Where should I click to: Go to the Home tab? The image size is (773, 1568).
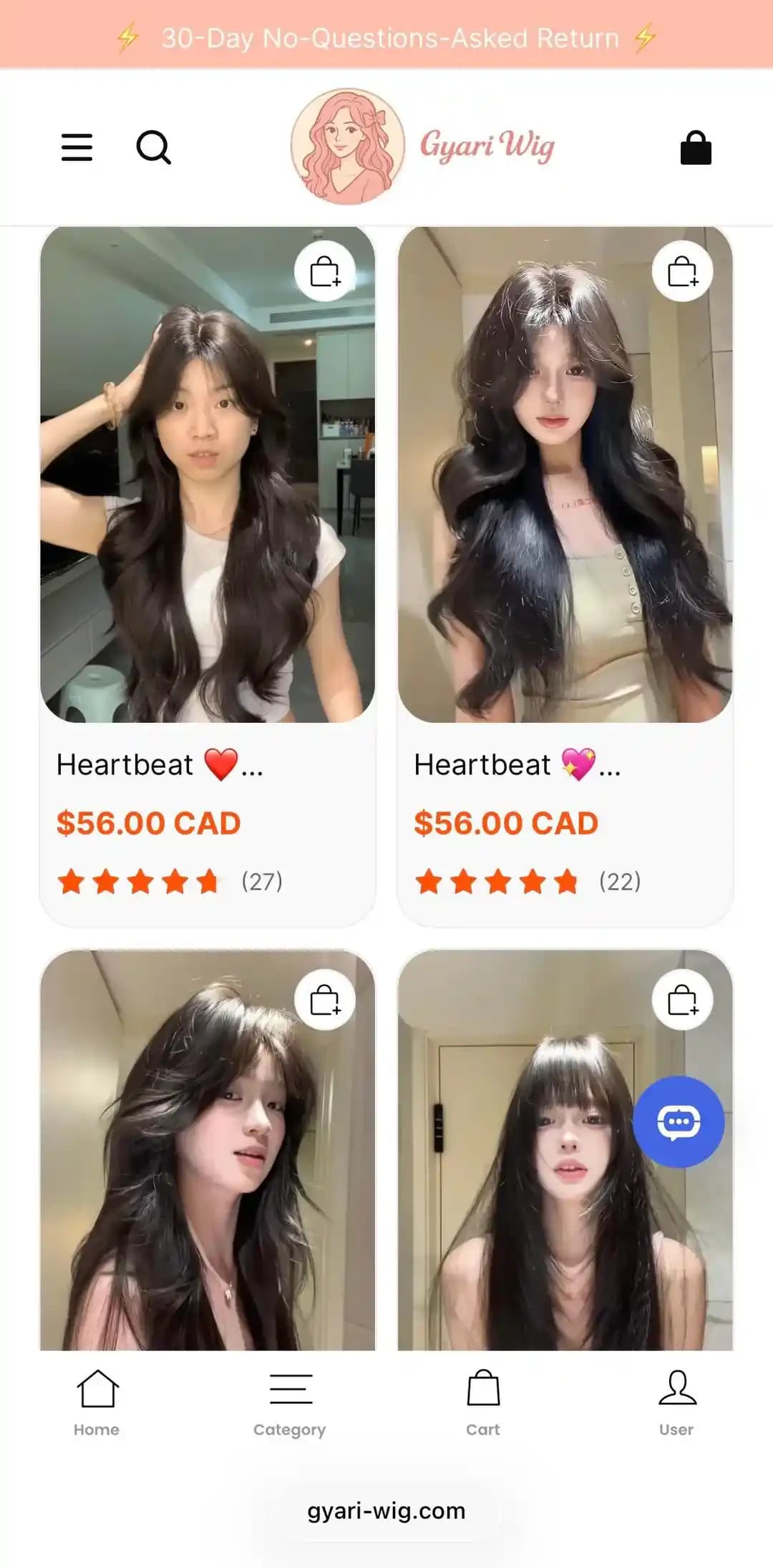(97, 1402)
